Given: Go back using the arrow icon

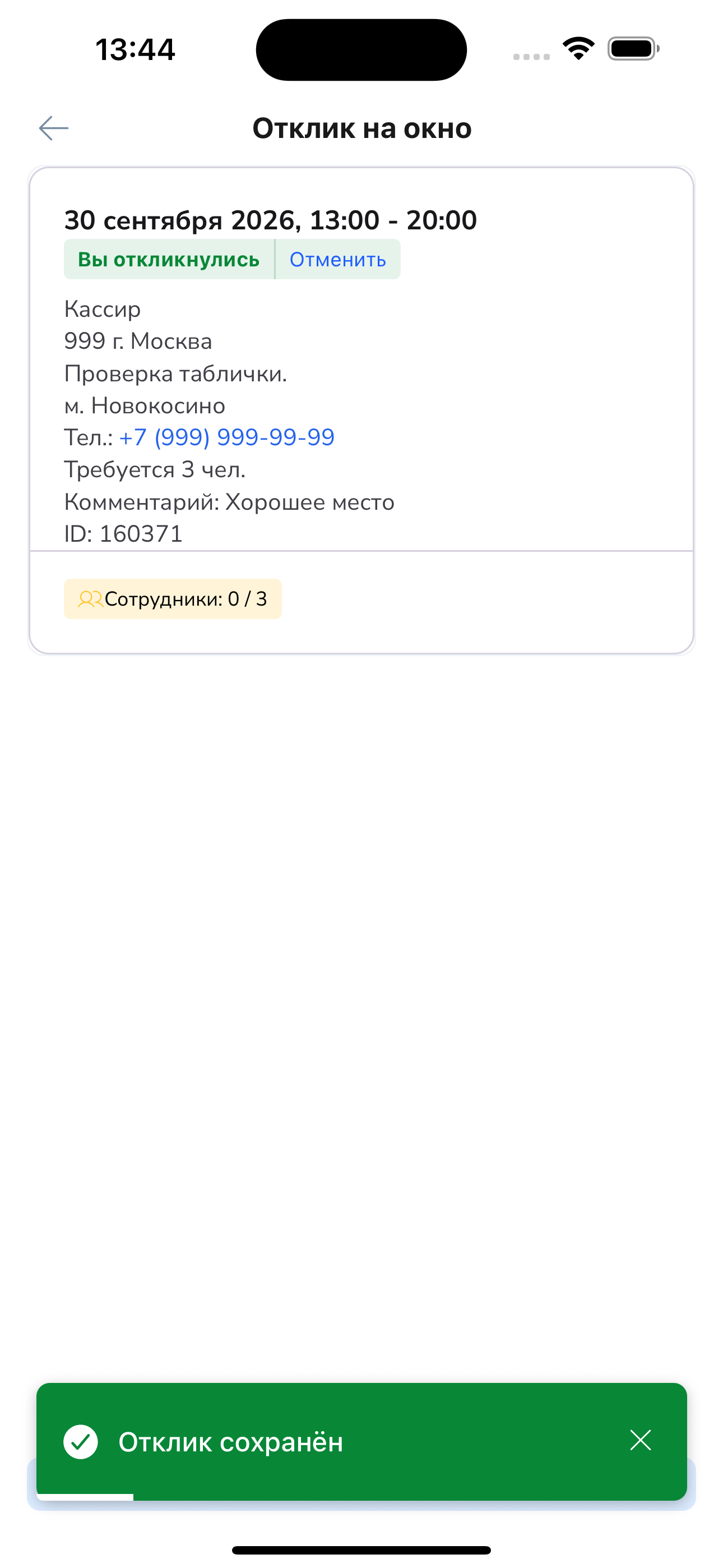Looking at the screenshot, I should point(54,128).
